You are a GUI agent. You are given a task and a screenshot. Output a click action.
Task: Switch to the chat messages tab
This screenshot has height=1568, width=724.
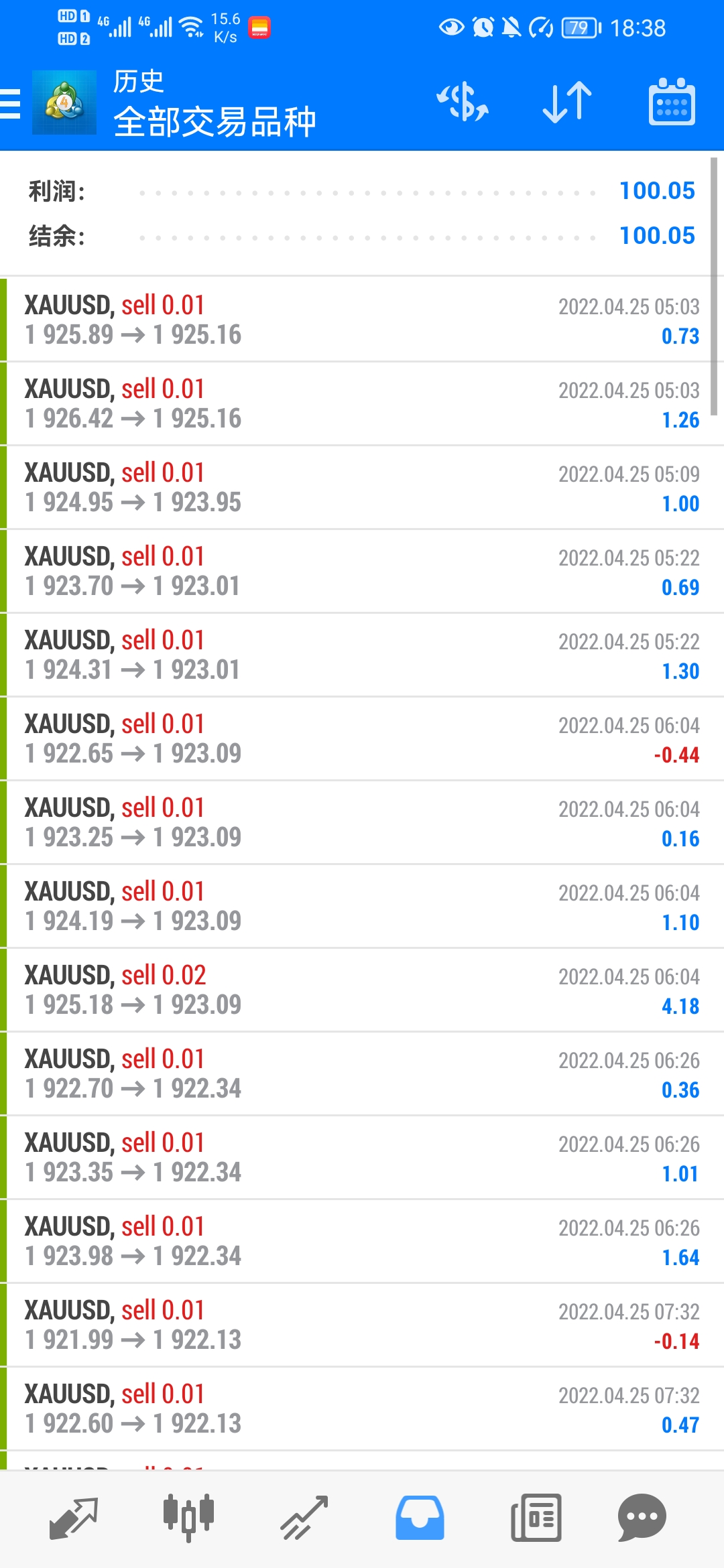pyautogui.click(x=642, y=1518)
